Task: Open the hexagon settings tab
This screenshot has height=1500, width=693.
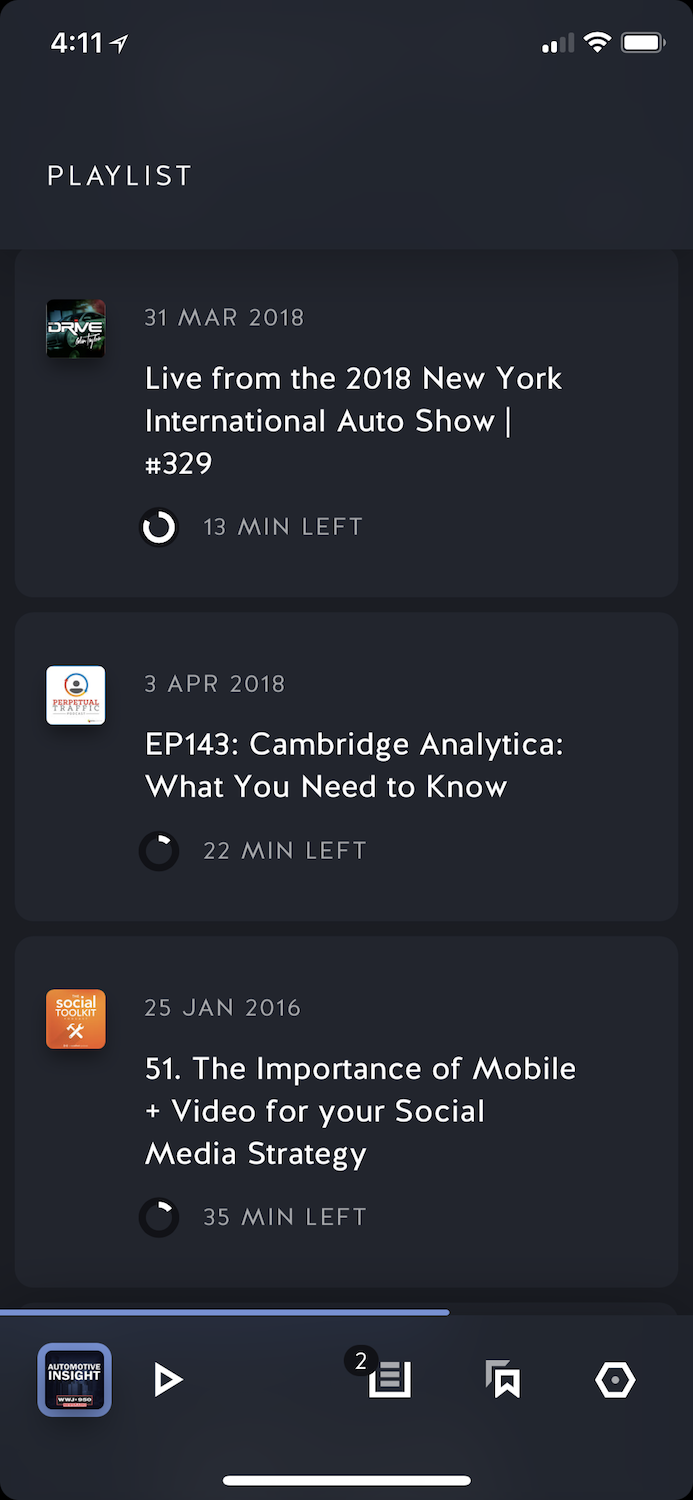Action: click(615, 1380)
